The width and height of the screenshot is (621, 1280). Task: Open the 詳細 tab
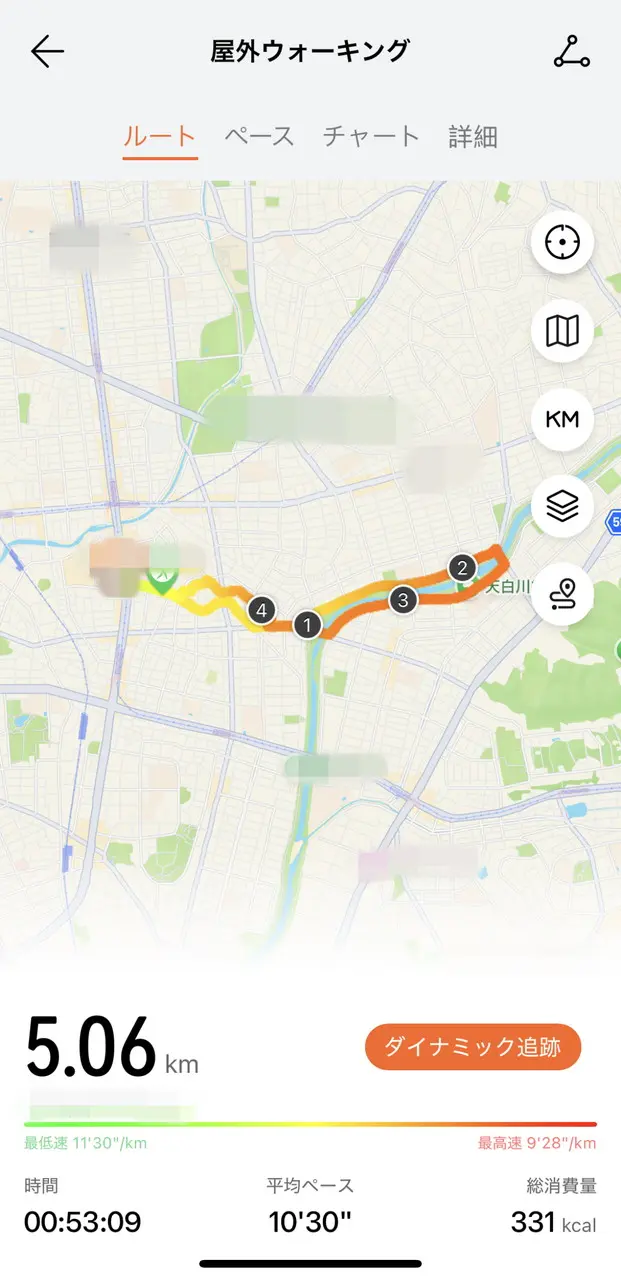pos(473,137)
